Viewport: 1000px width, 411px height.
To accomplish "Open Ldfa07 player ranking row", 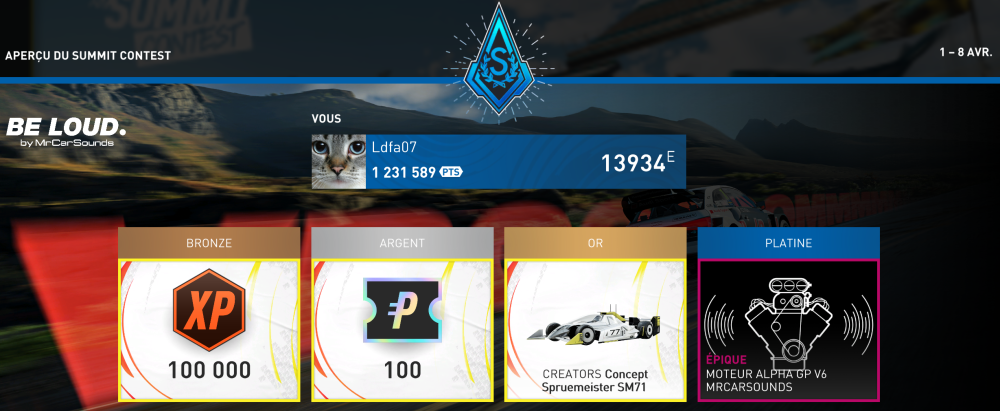I will point(498,162).
